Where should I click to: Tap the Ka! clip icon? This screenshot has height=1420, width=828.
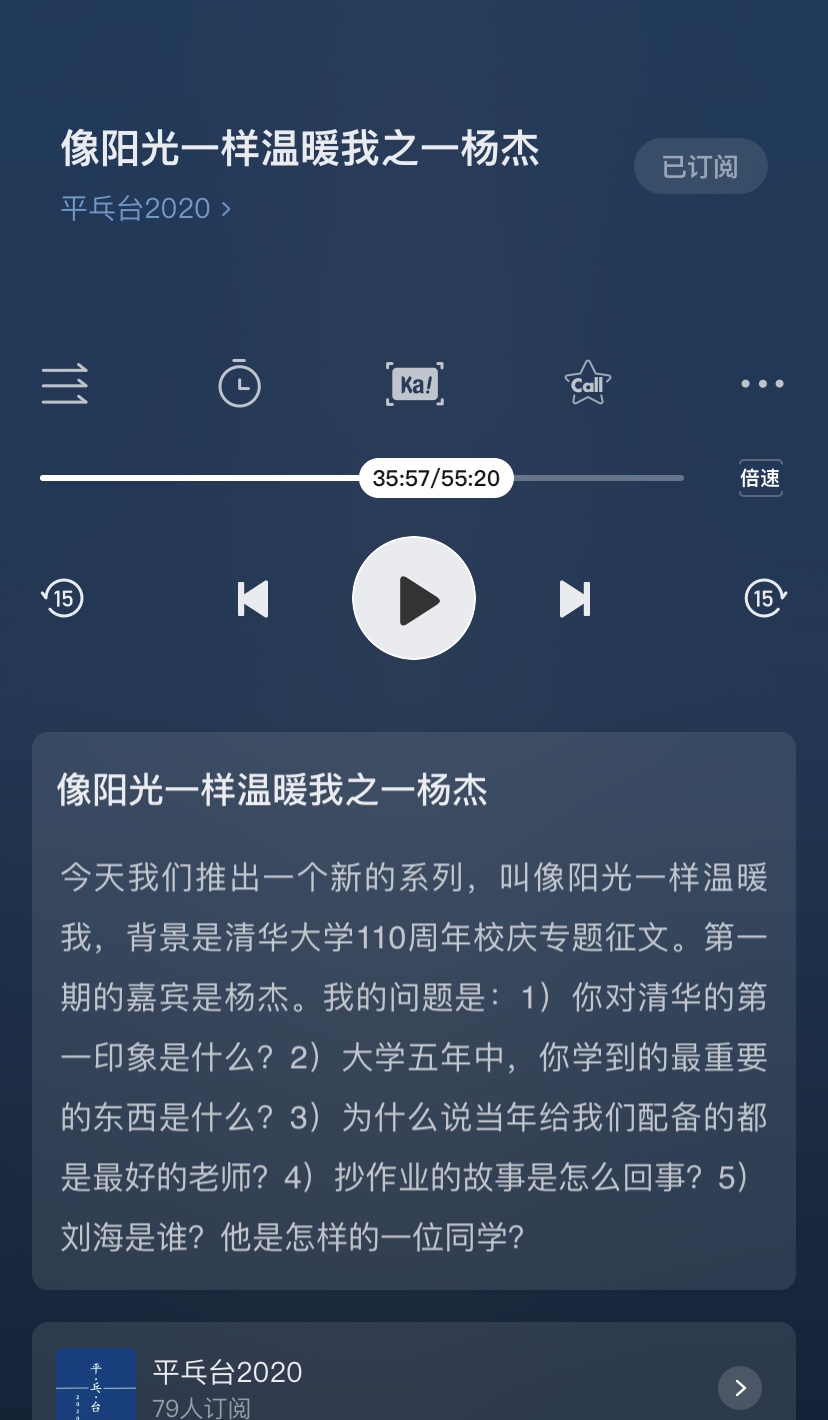[x=414, y=384]
